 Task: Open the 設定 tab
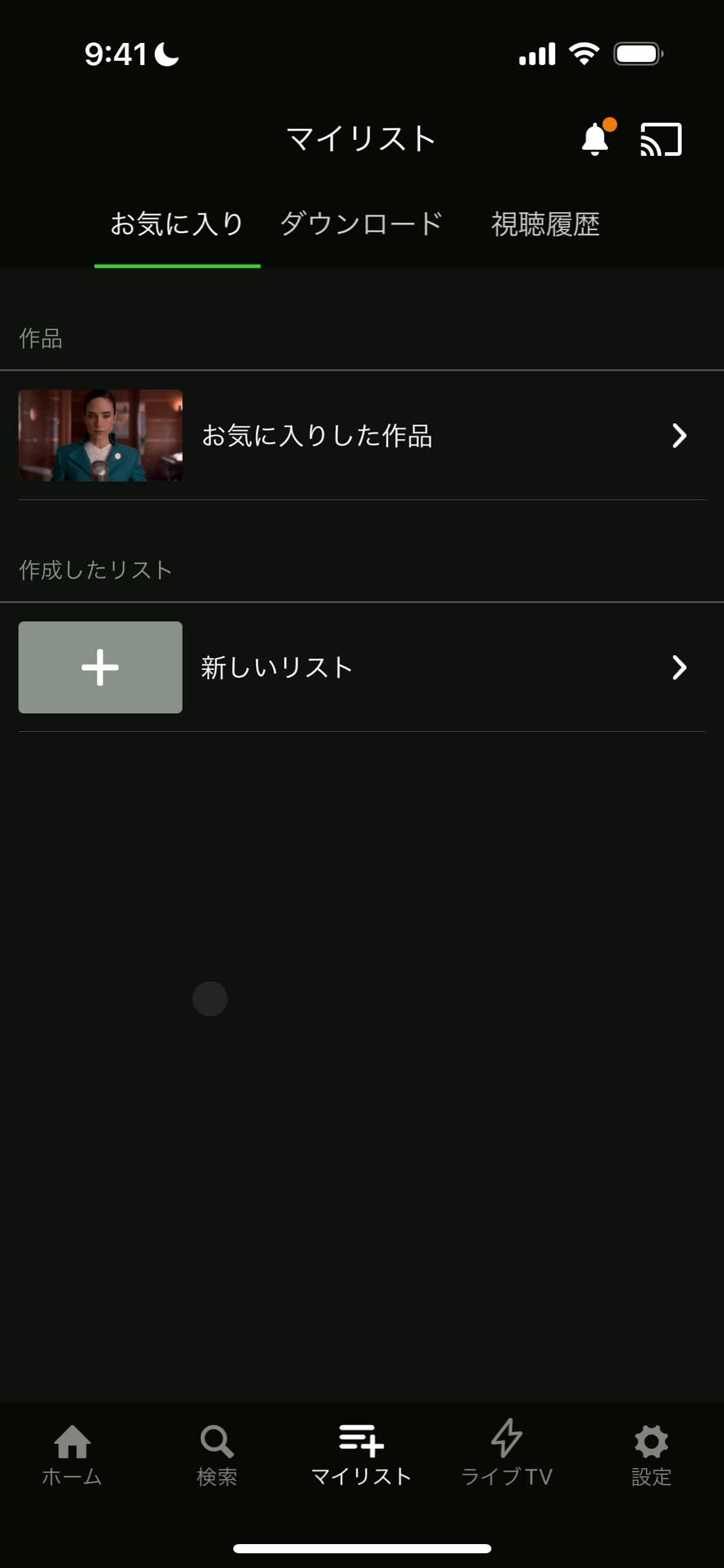click(x=651, y=1455)
